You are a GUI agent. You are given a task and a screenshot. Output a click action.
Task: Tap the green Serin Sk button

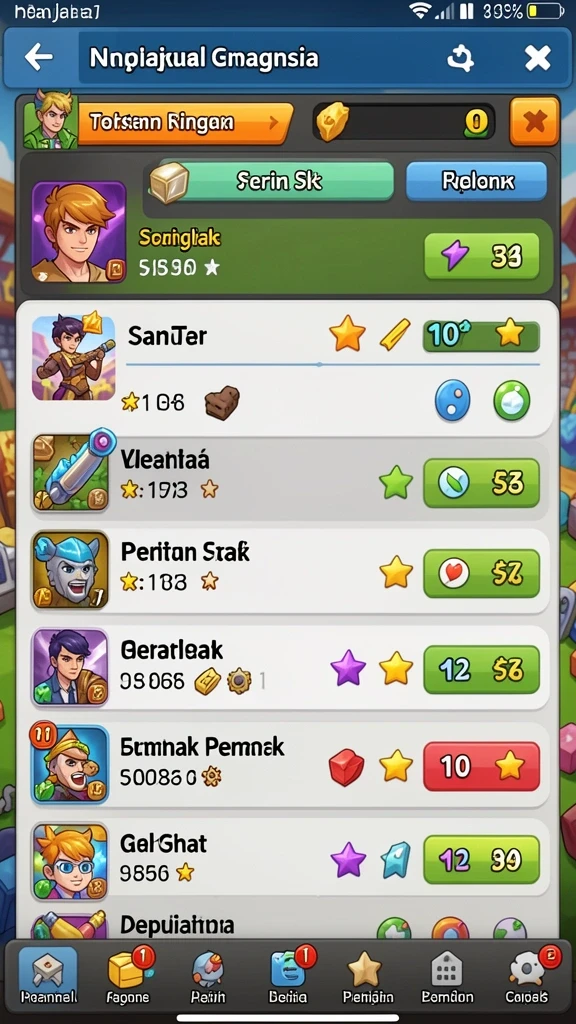[273, 181]
